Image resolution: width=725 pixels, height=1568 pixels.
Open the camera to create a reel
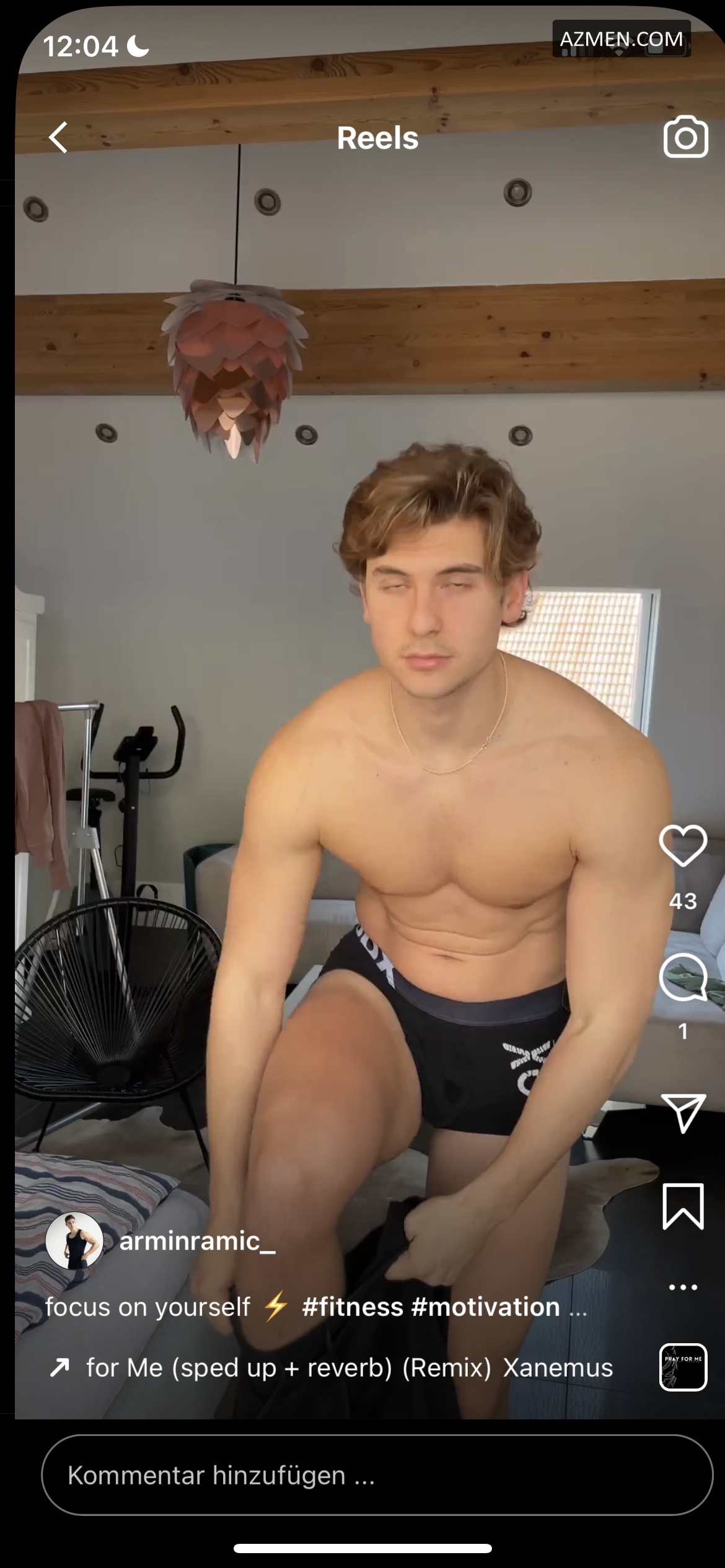[x=685, y=137]
